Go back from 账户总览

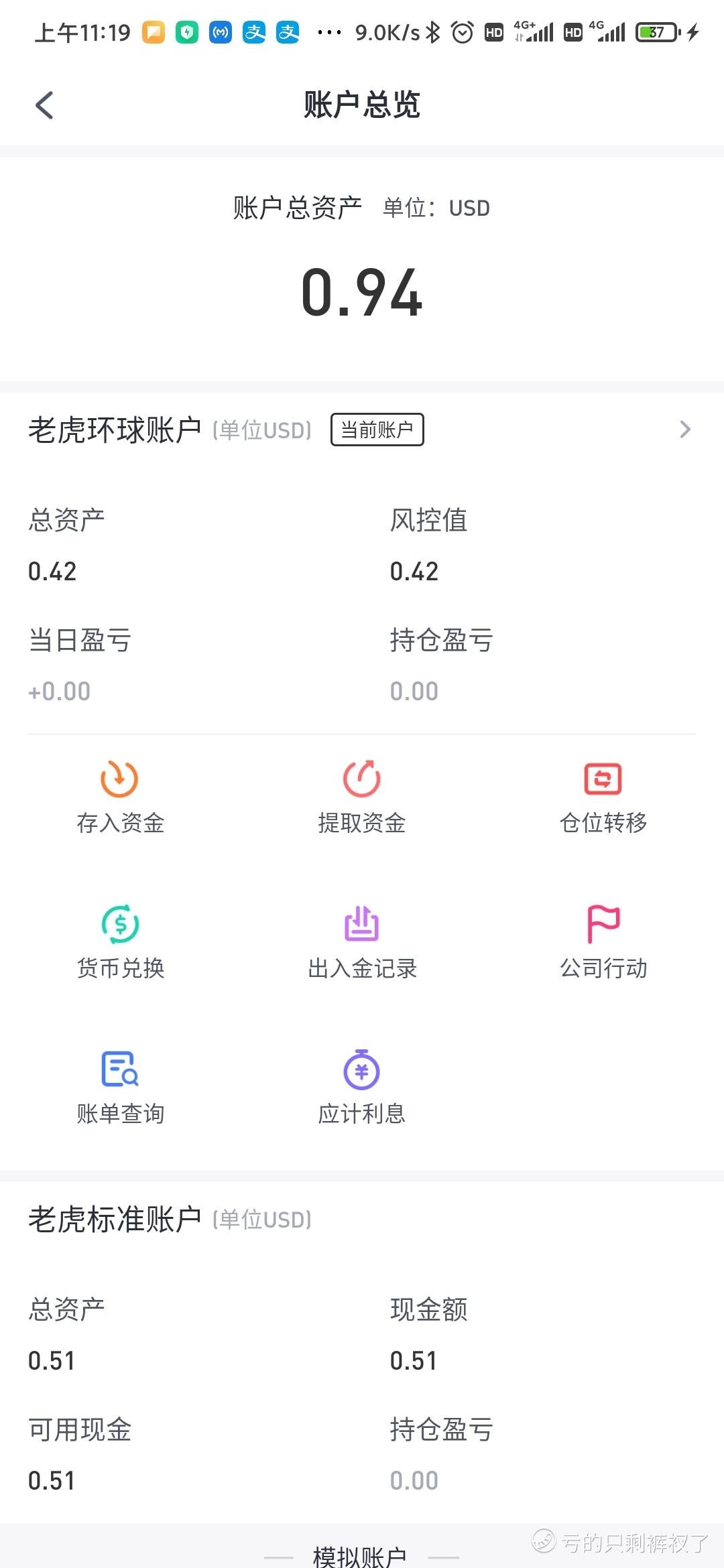click(44, 105)
